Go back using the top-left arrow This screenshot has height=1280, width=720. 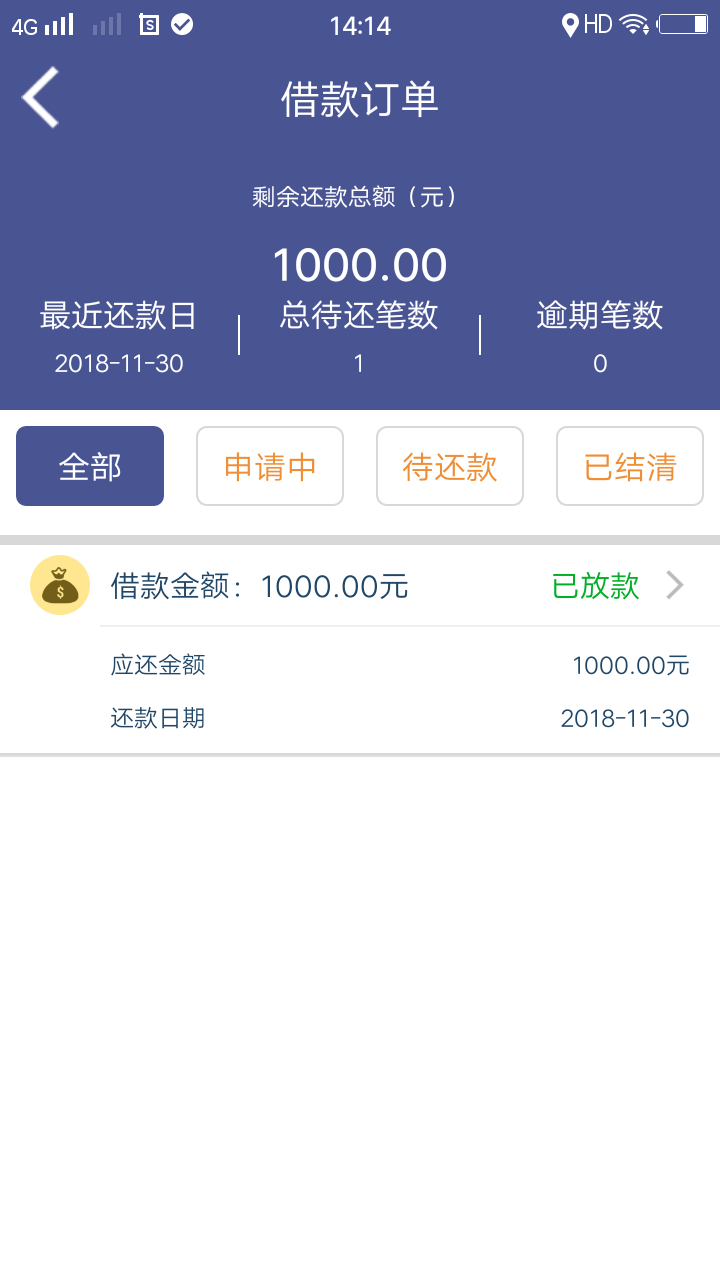click(41, 97)
